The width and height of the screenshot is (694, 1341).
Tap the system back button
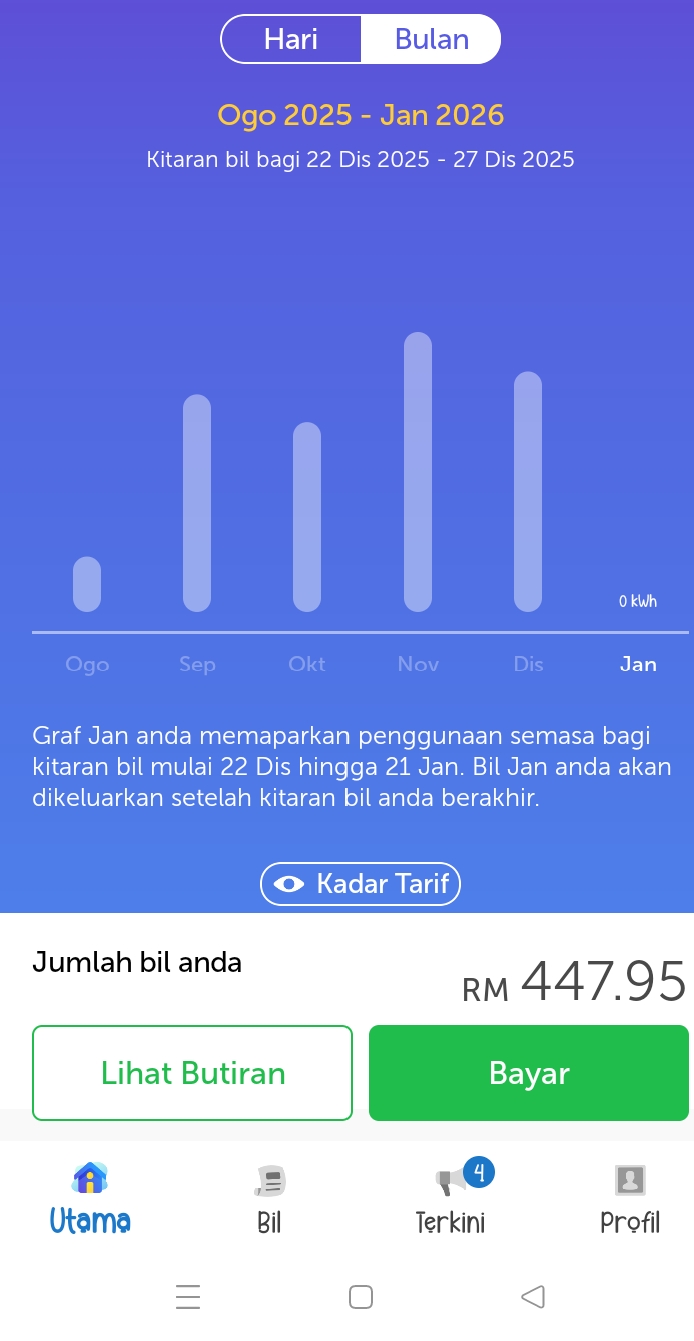tap(533, 1297)
